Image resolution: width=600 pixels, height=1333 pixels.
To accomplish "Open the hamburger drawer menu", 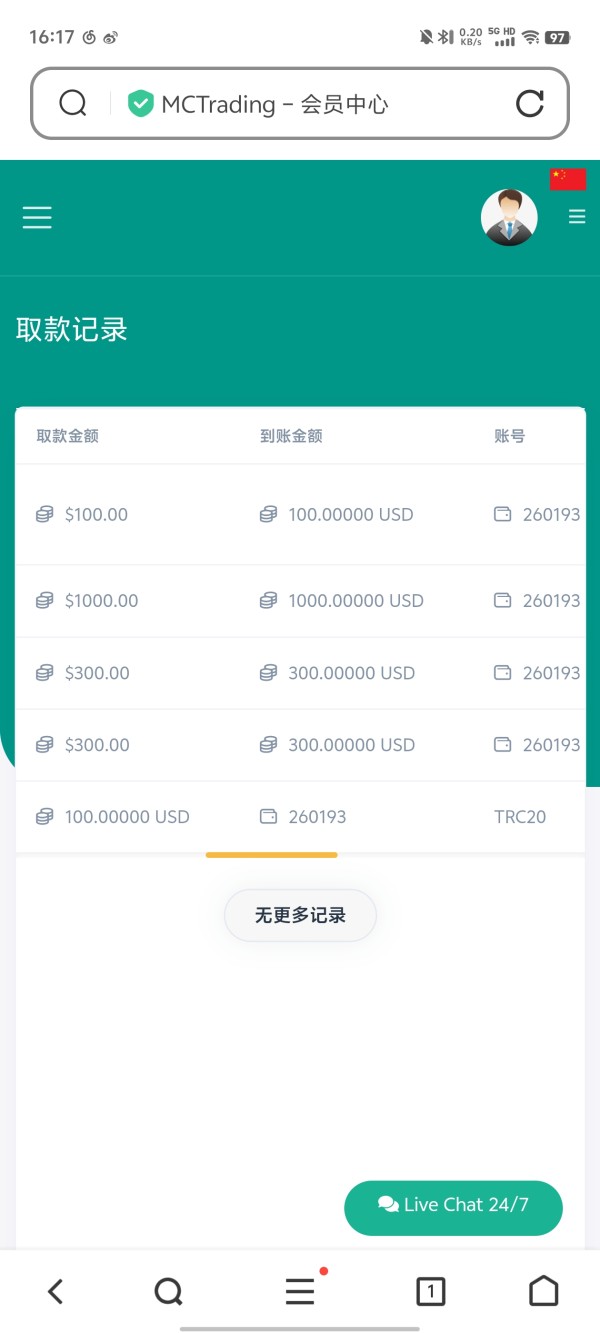I will (x=37, y=217).
